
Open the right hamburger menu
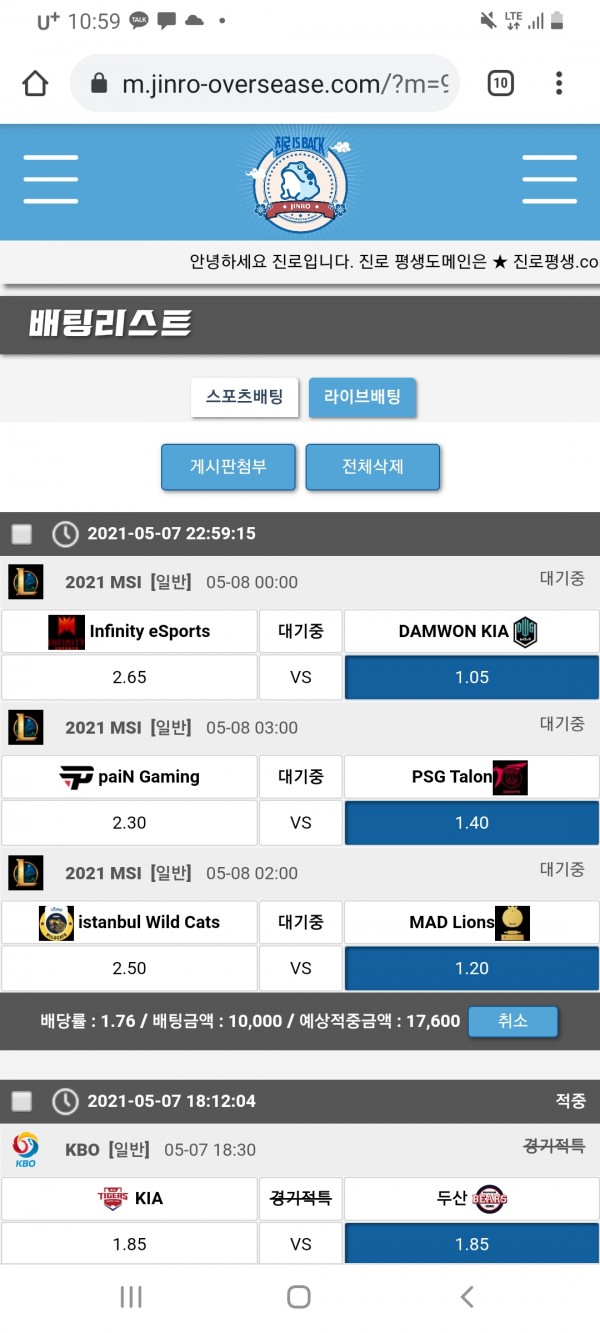tap(549, 180)
